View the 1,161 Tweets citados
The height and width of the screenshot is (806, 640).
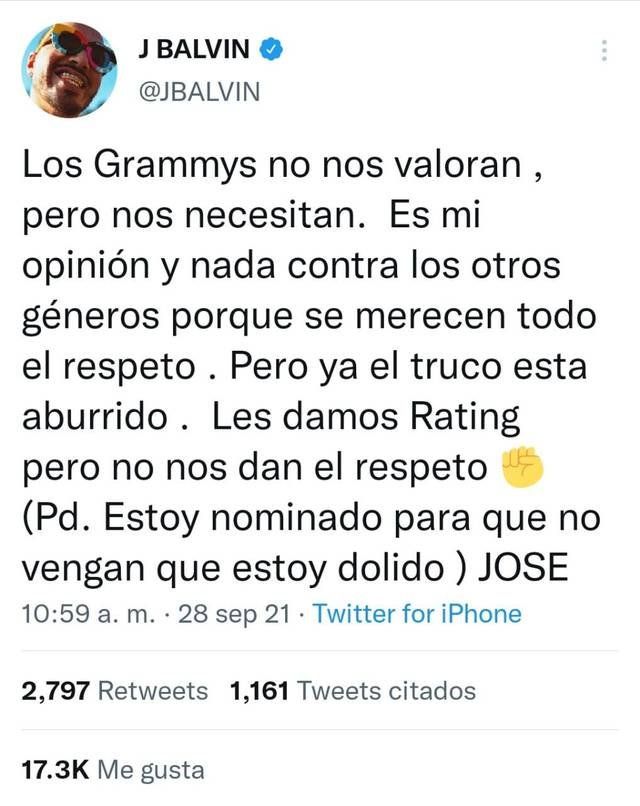coord(352,690)
